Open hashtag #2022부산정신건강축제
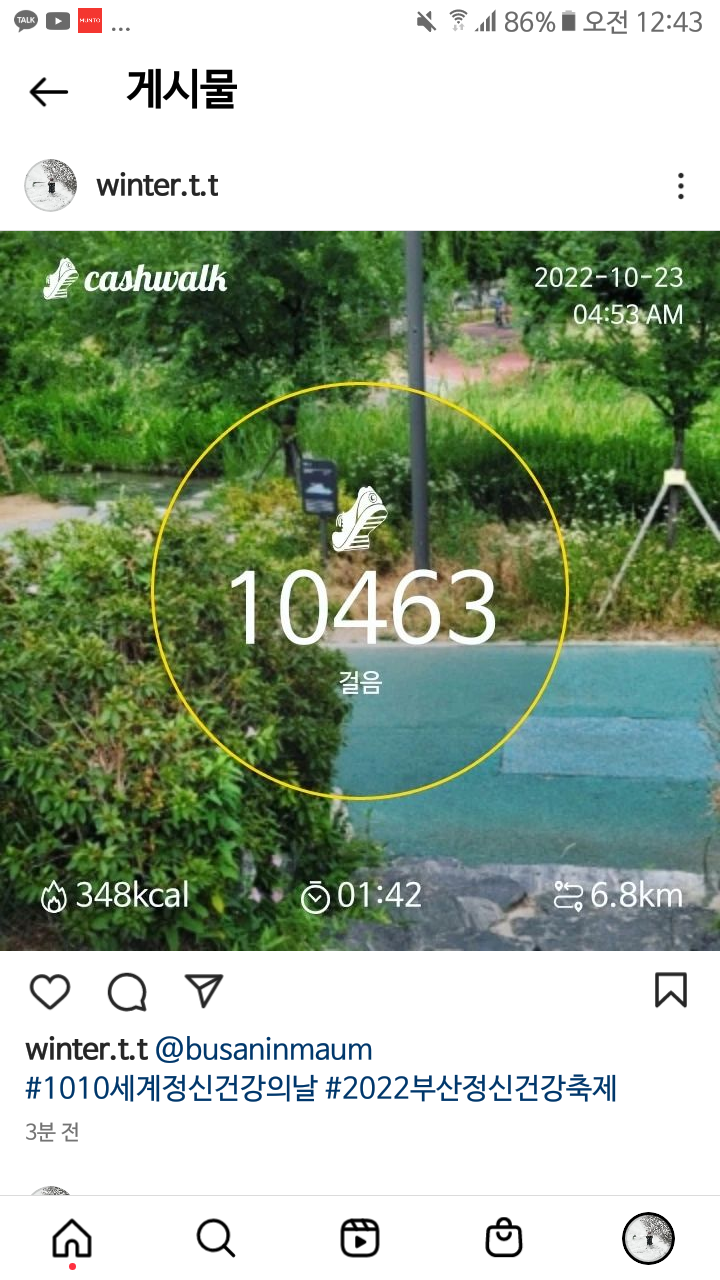Viewport: 720px width, 1280px height. click(472, 1089)
